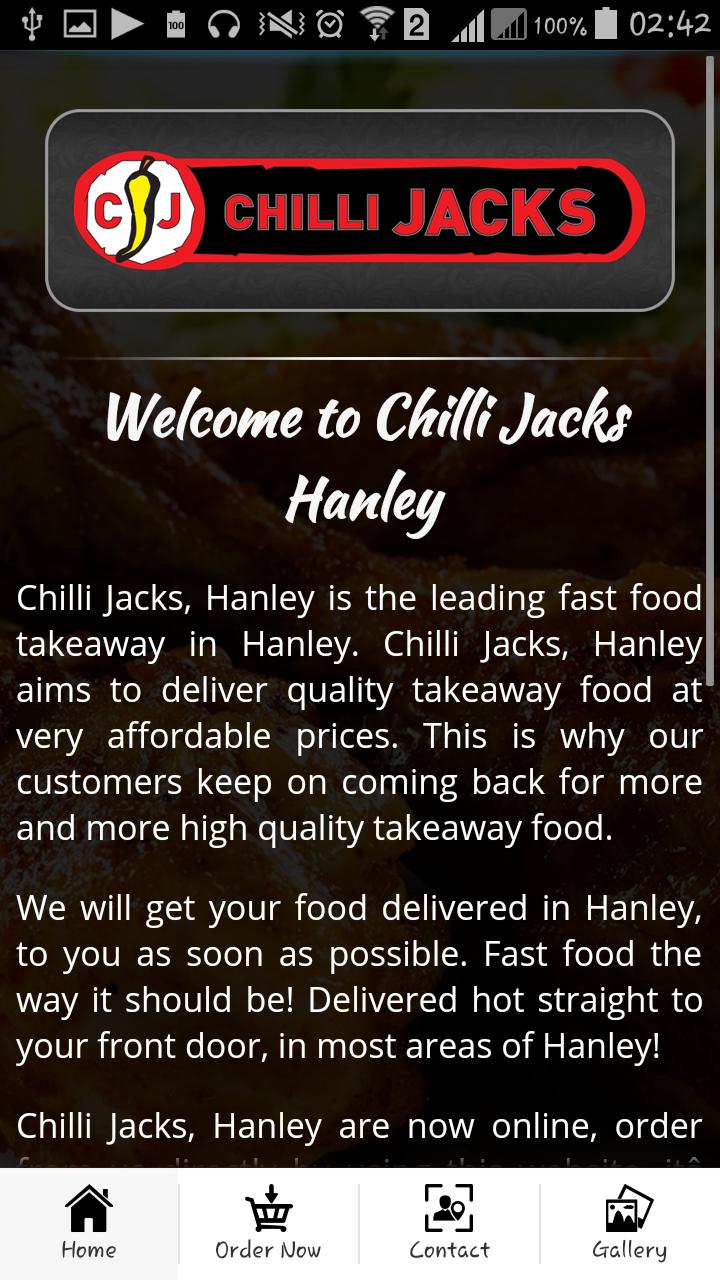Select the Home tab label
720x1280 pixels.
coord(88,1250)
